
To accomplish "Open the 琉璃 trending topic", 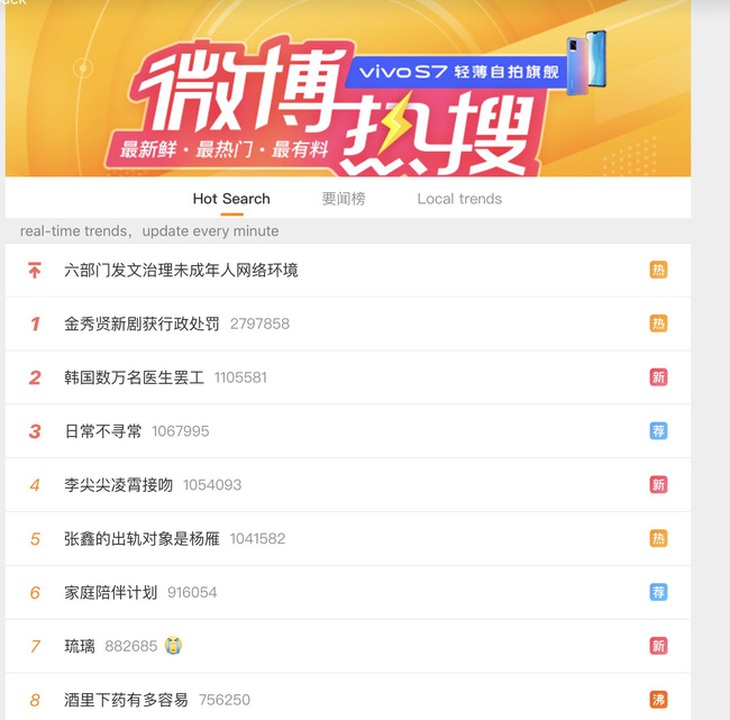I will [80, 647].
